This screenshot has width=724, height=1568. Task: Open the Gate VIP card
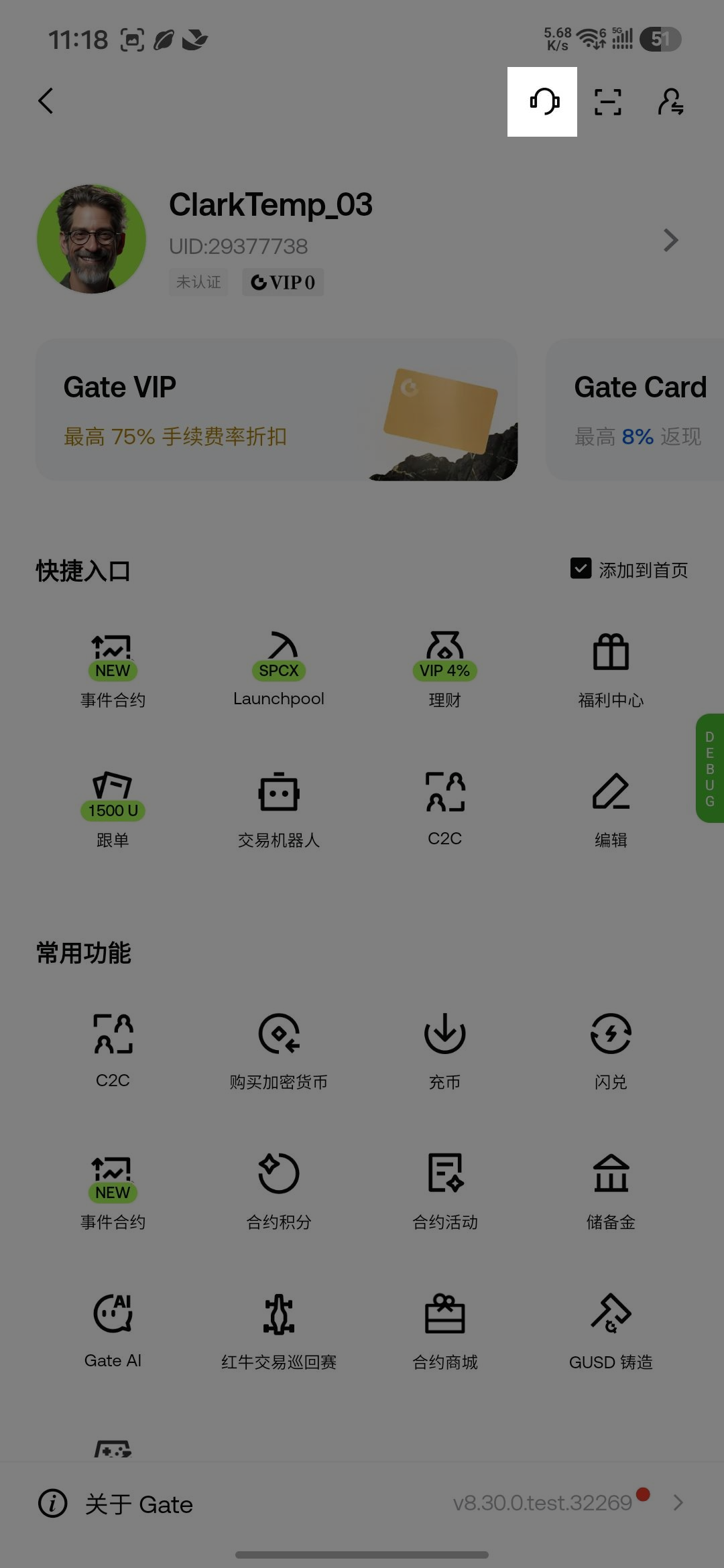(277, 409)
